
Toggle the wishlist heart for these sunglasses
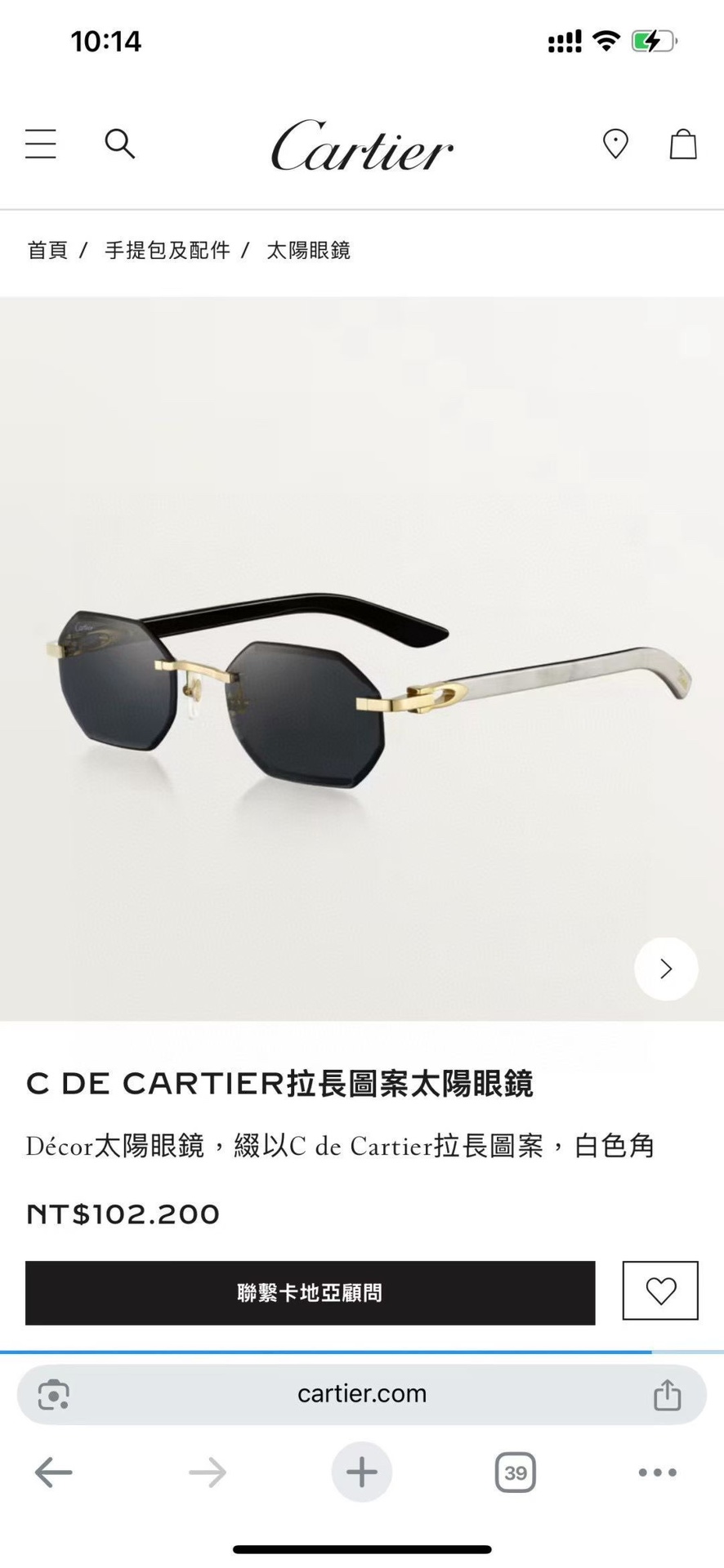[x=659, y=1293]
